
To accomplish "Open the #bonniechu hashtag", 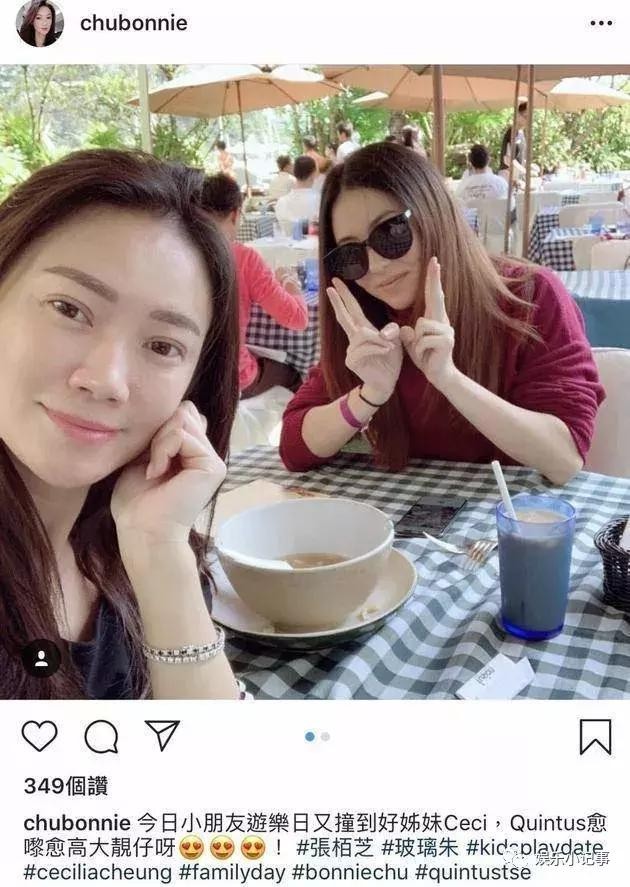I will (x=350, y=871).
